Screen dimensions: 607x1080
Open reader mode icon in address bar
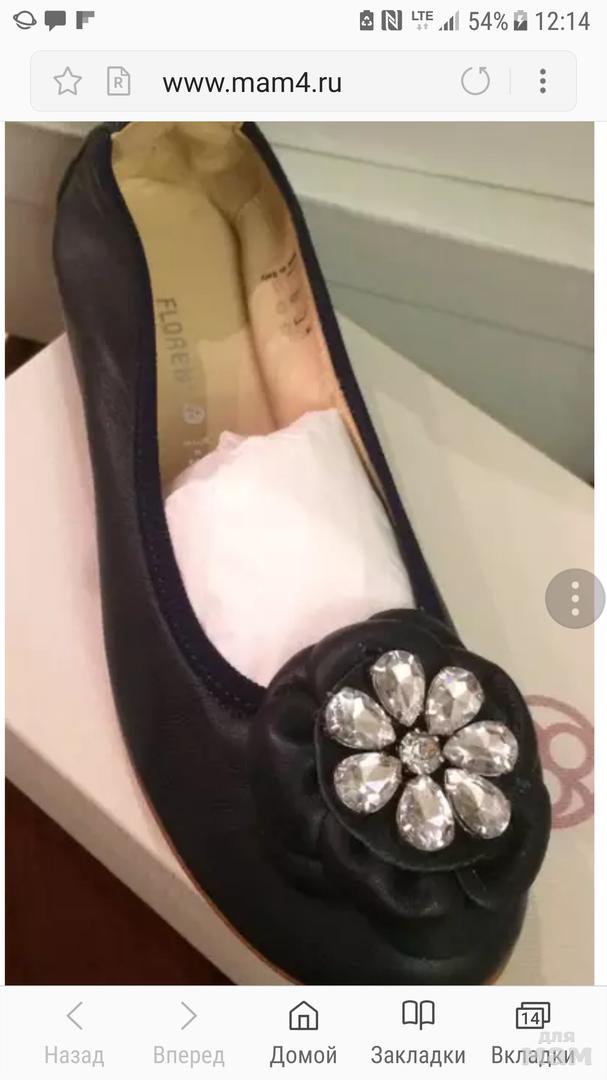coord(118,82)
